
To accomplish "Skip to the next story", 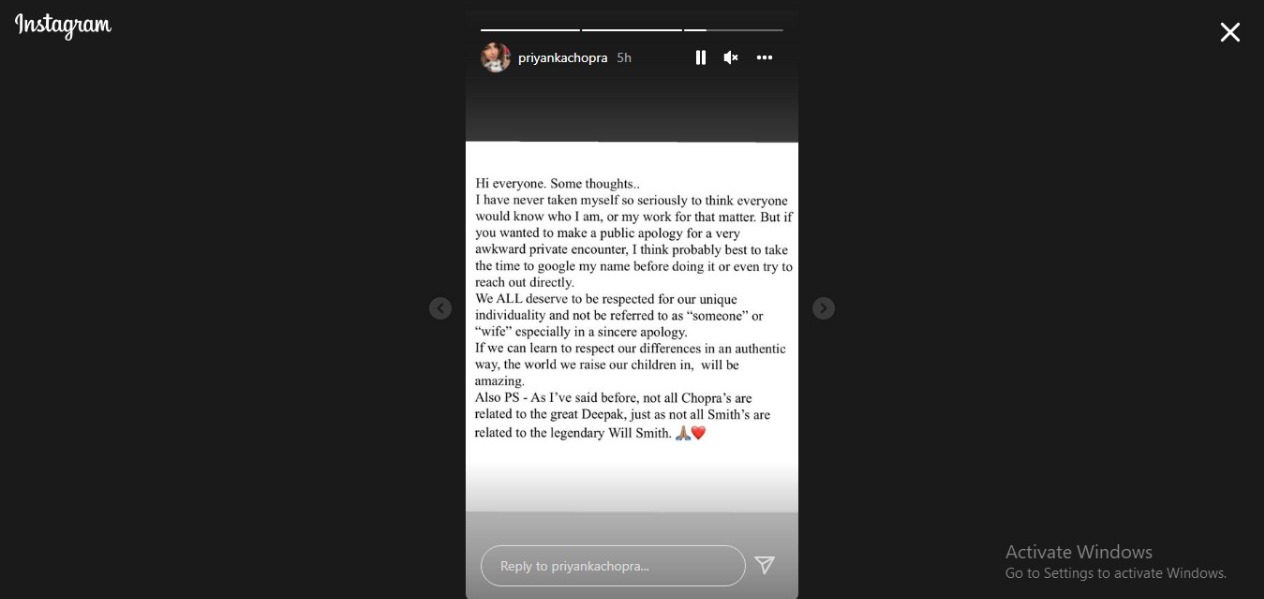I will pyautogui.click(x=823, y=308).
